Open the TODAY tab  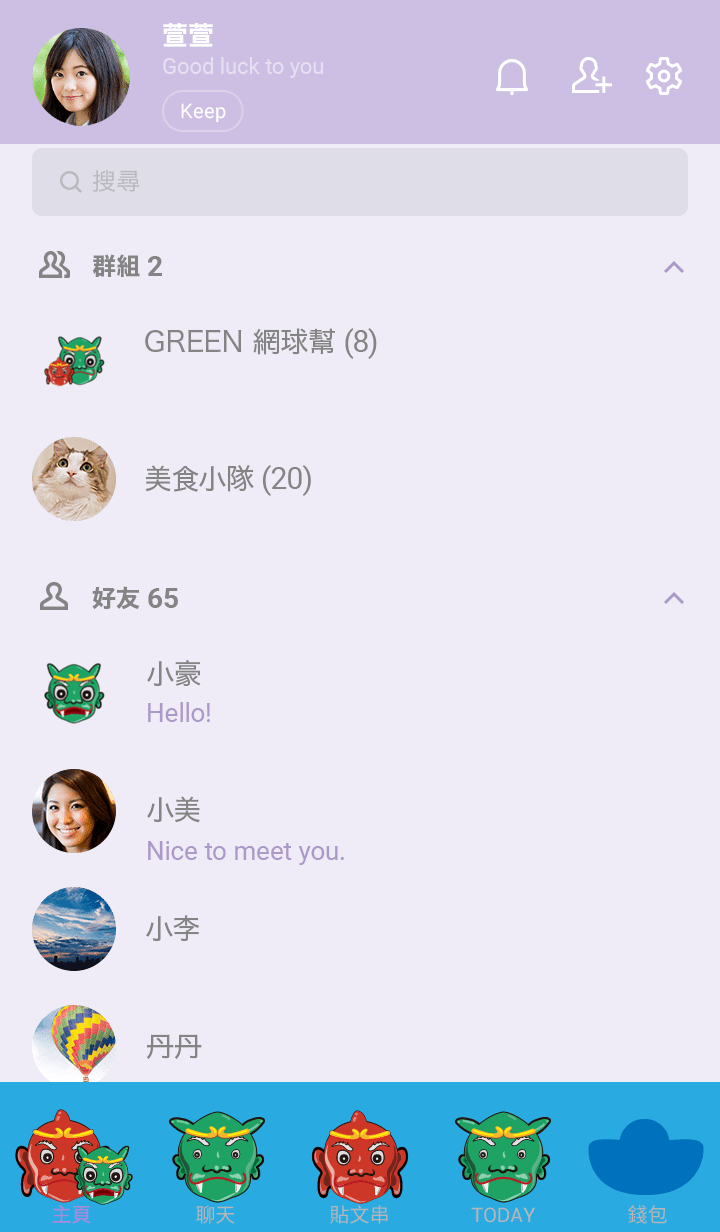click(x=503, y=1160)
